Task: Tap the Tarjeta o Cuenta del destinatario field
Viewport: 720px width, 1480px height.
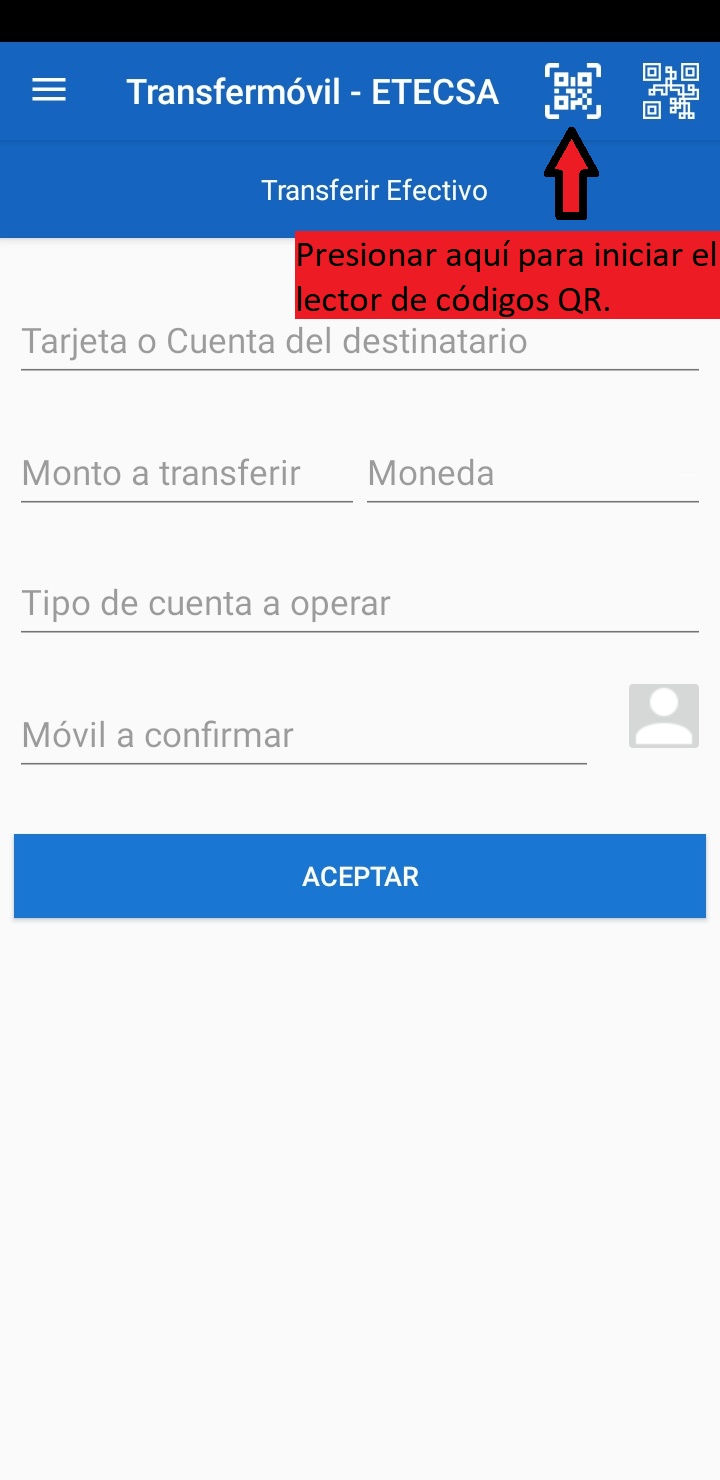Action: (359, 343)
